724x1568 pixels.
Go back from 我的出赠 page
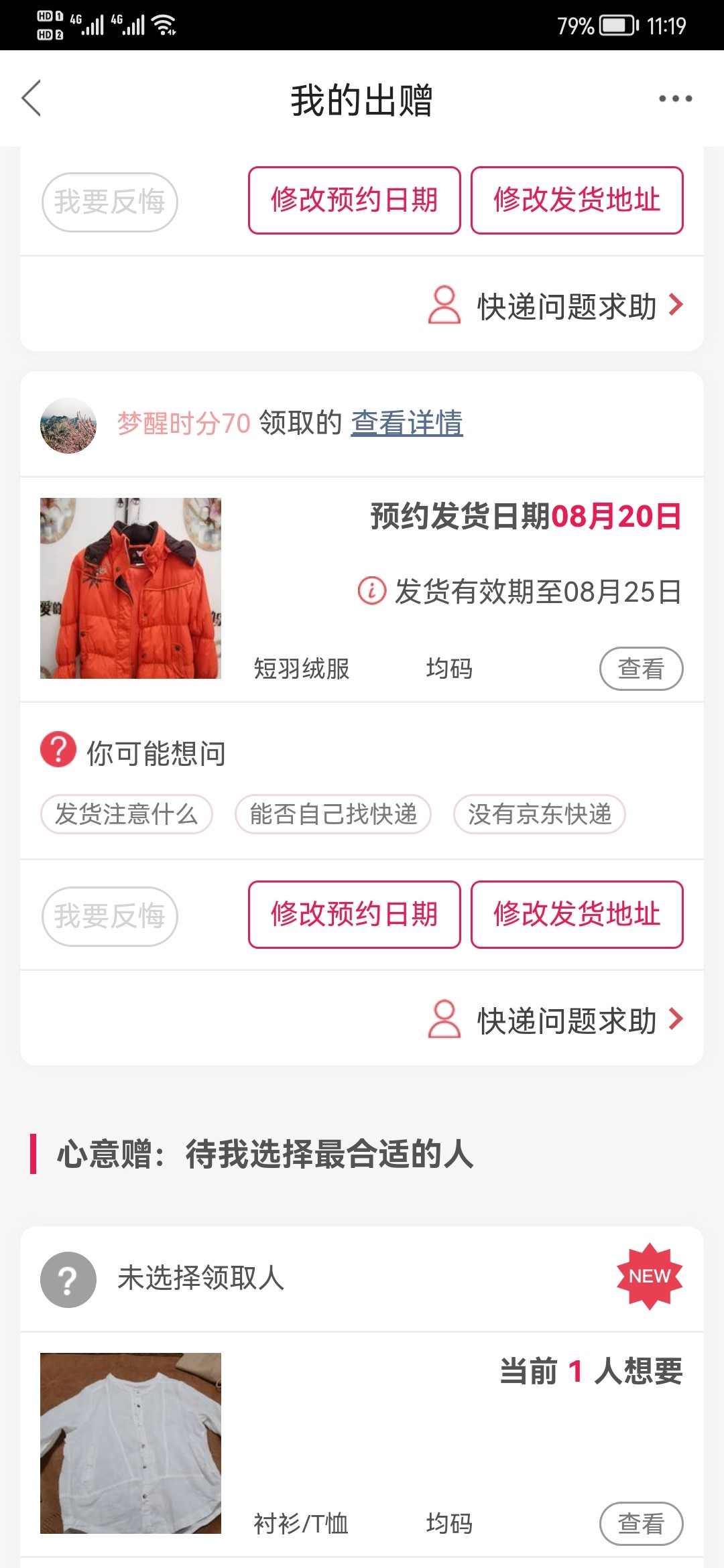(x=32, y=99)
